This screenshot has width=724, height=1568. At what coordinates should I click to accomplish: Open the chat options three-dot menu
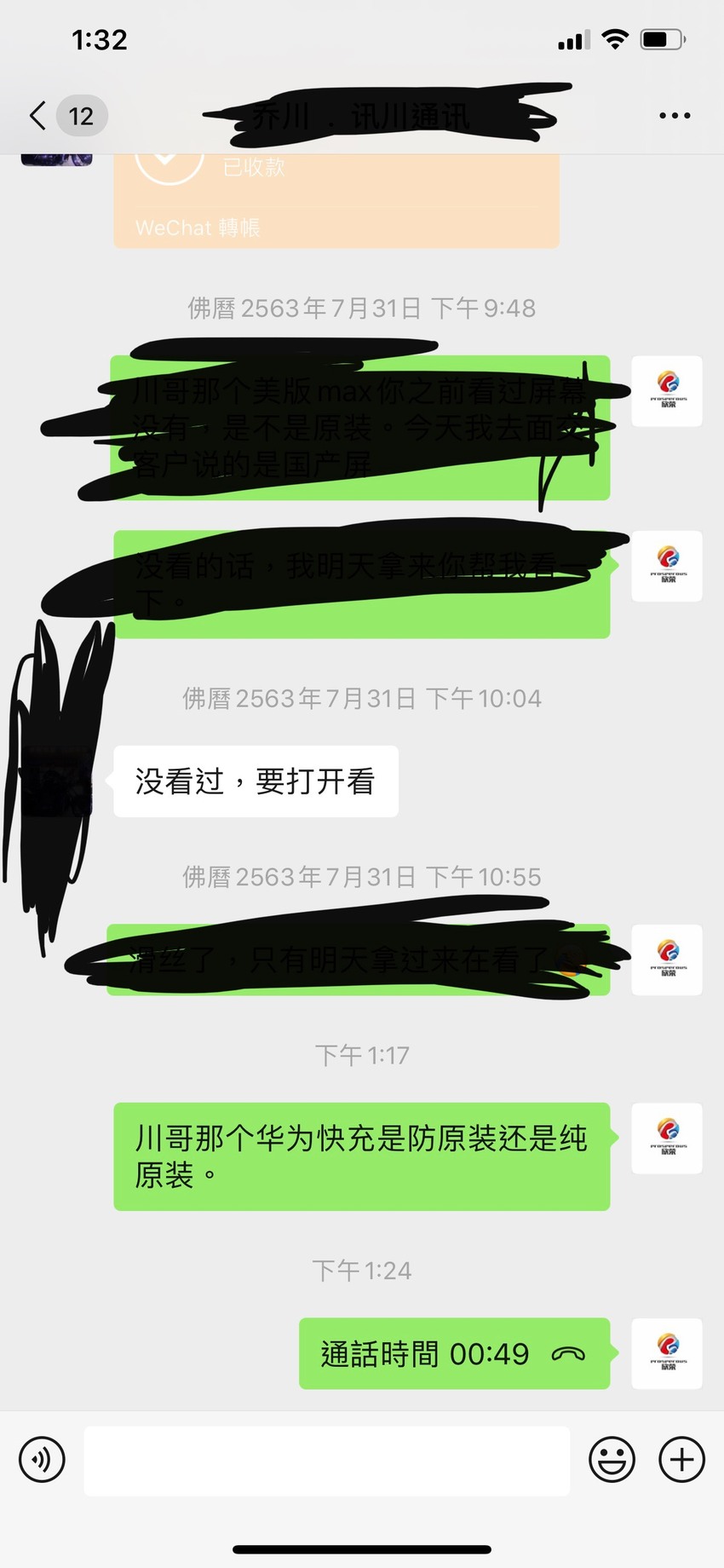675,116
